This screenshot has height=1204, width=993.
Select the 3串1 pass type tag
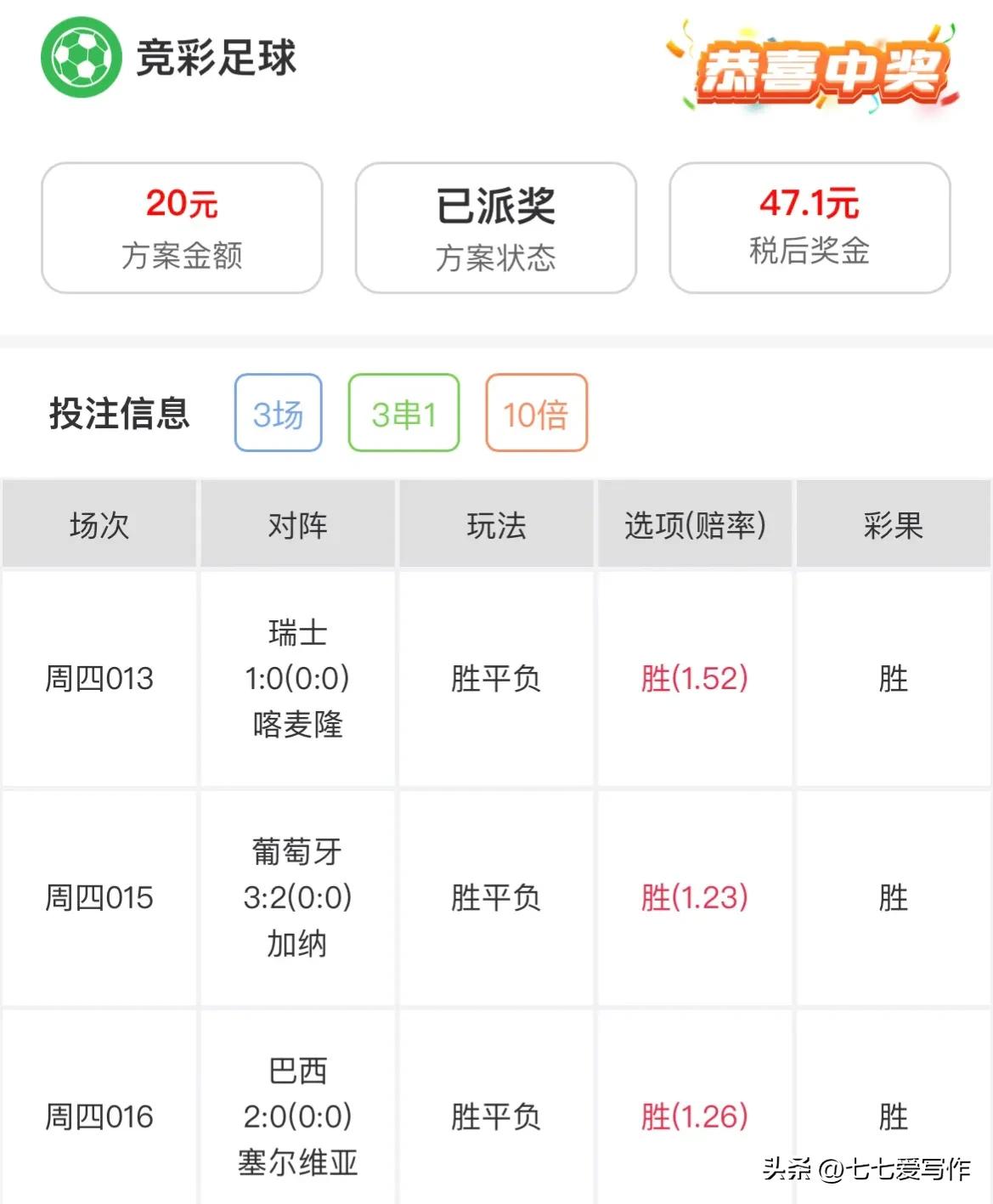coord(403,413)
